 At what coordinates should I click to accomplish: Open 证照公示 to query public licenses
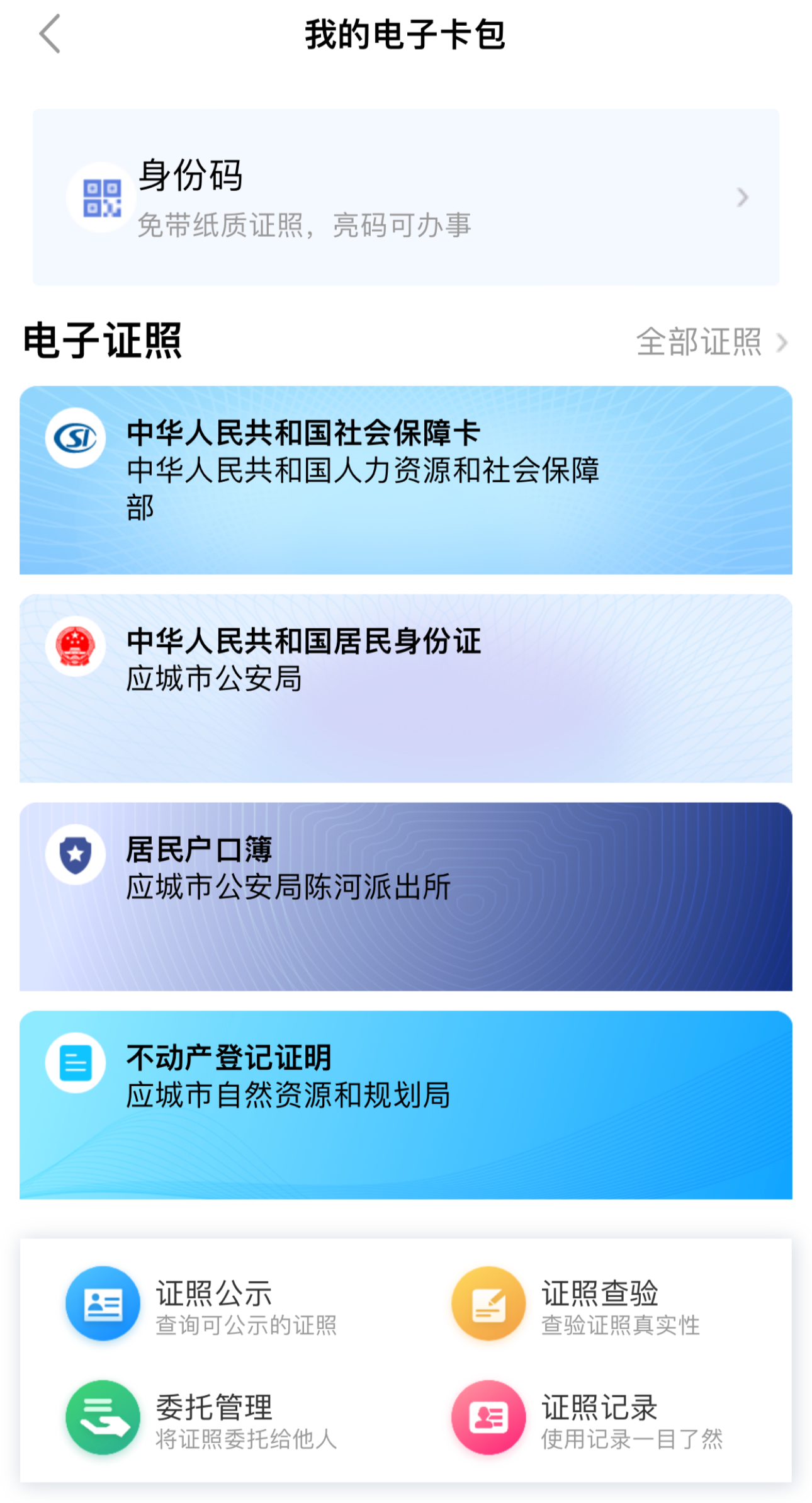coord(201,1303)
